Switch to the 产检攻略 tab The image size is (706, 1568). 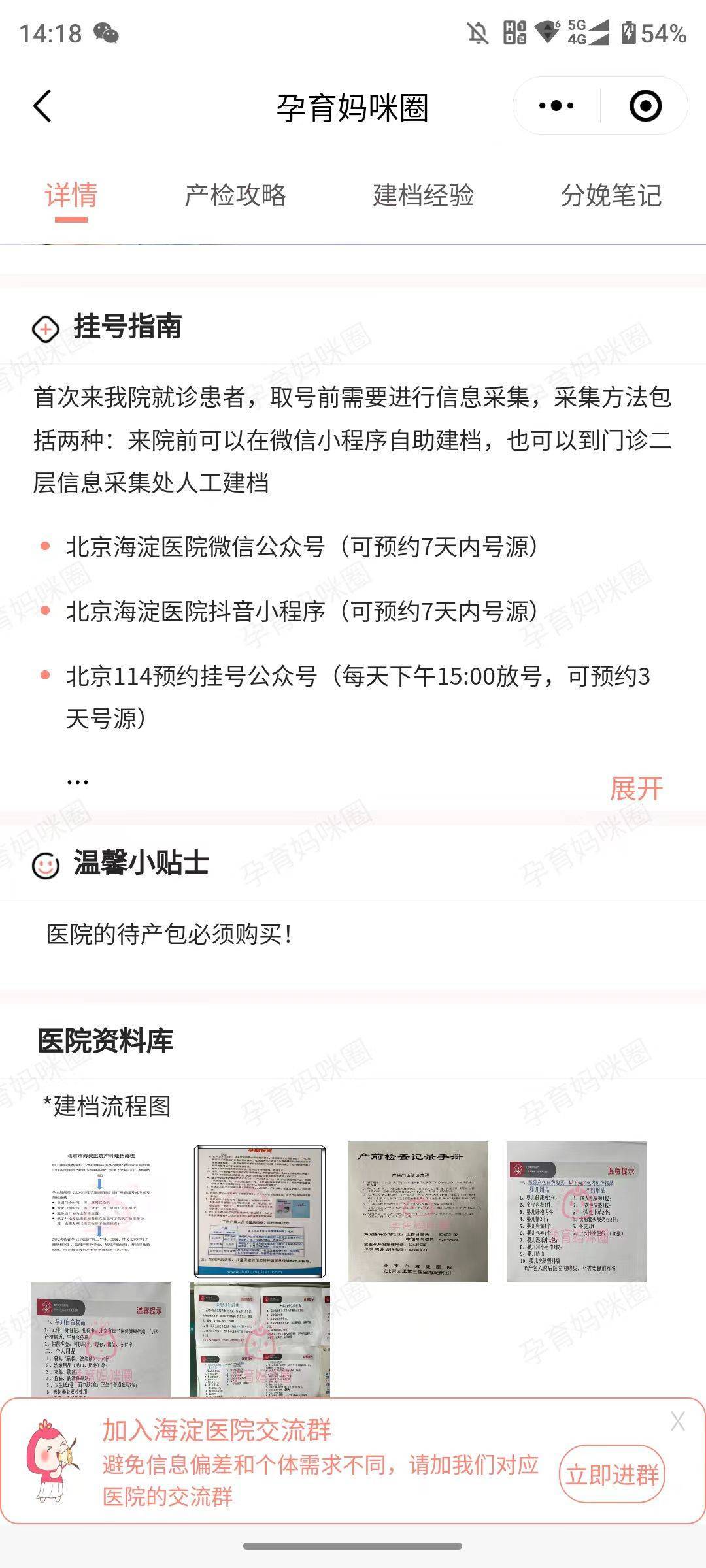pyautogui.click(x=235, y=195)
